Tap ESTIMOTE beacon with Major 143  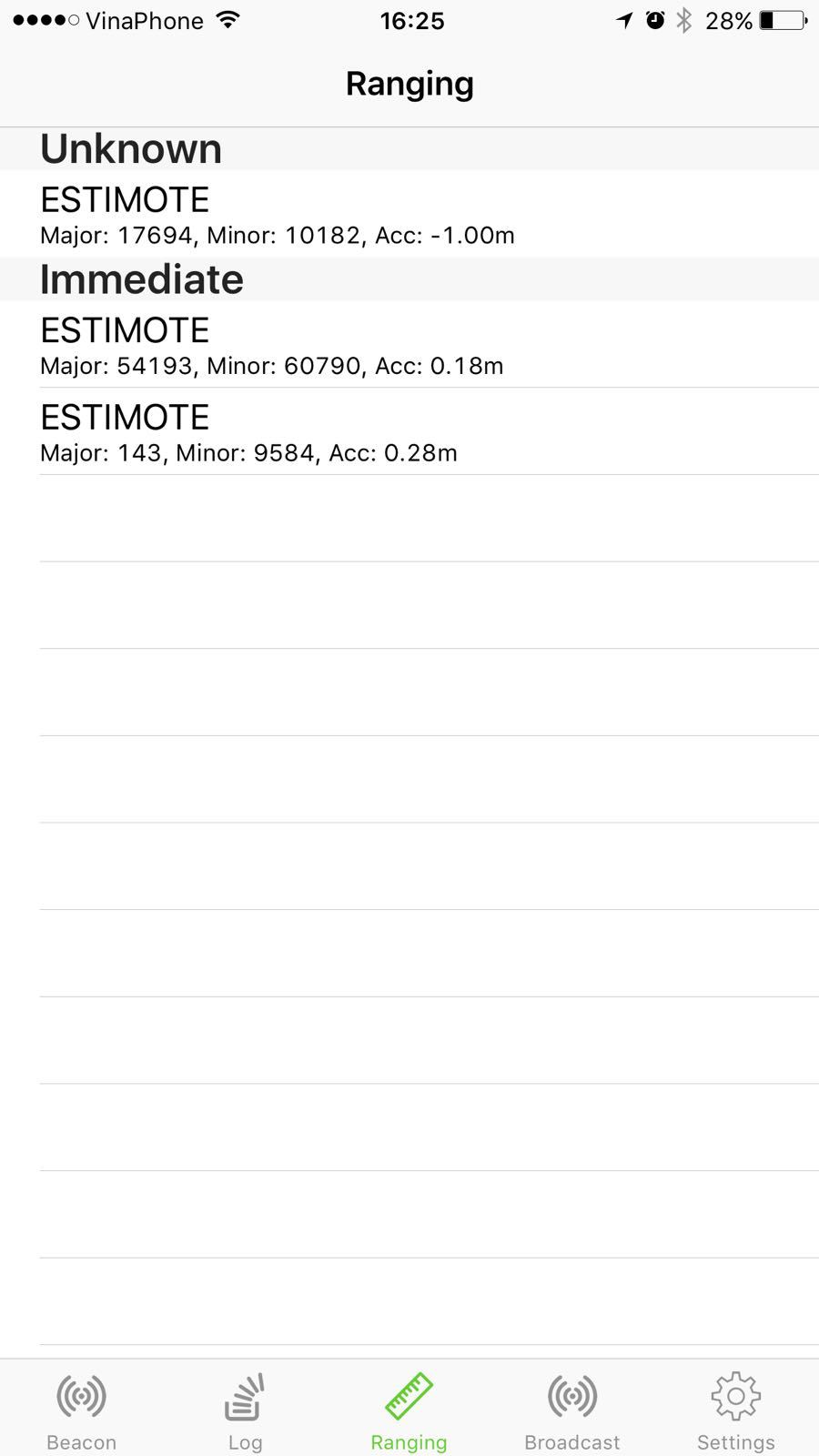coord(409,431)
